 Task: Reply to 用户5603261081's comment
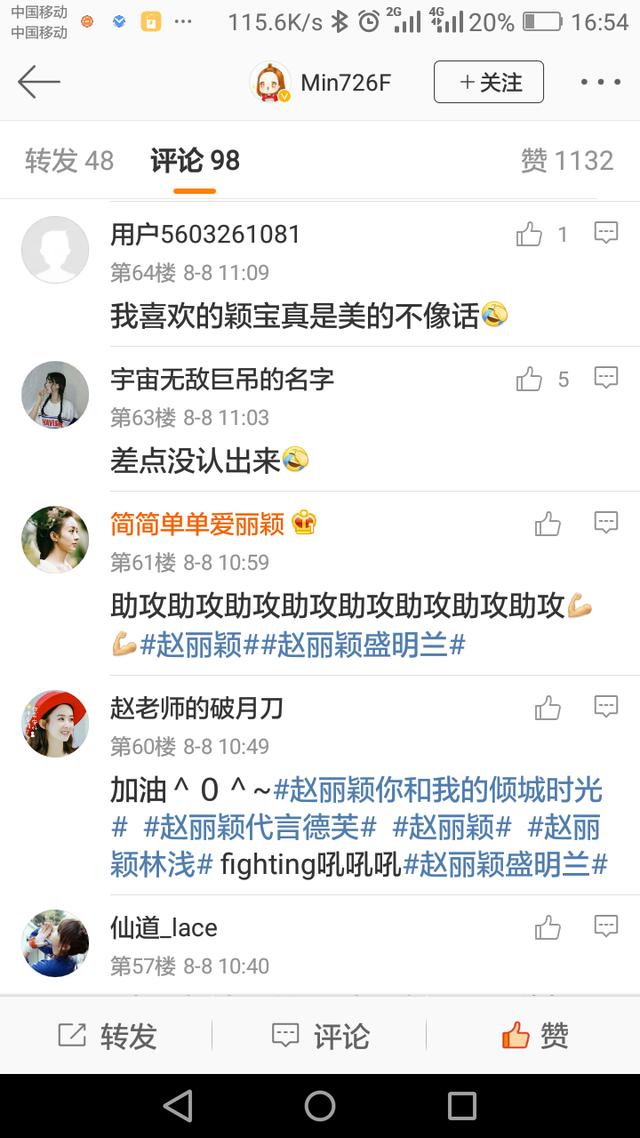pos(606,234)
